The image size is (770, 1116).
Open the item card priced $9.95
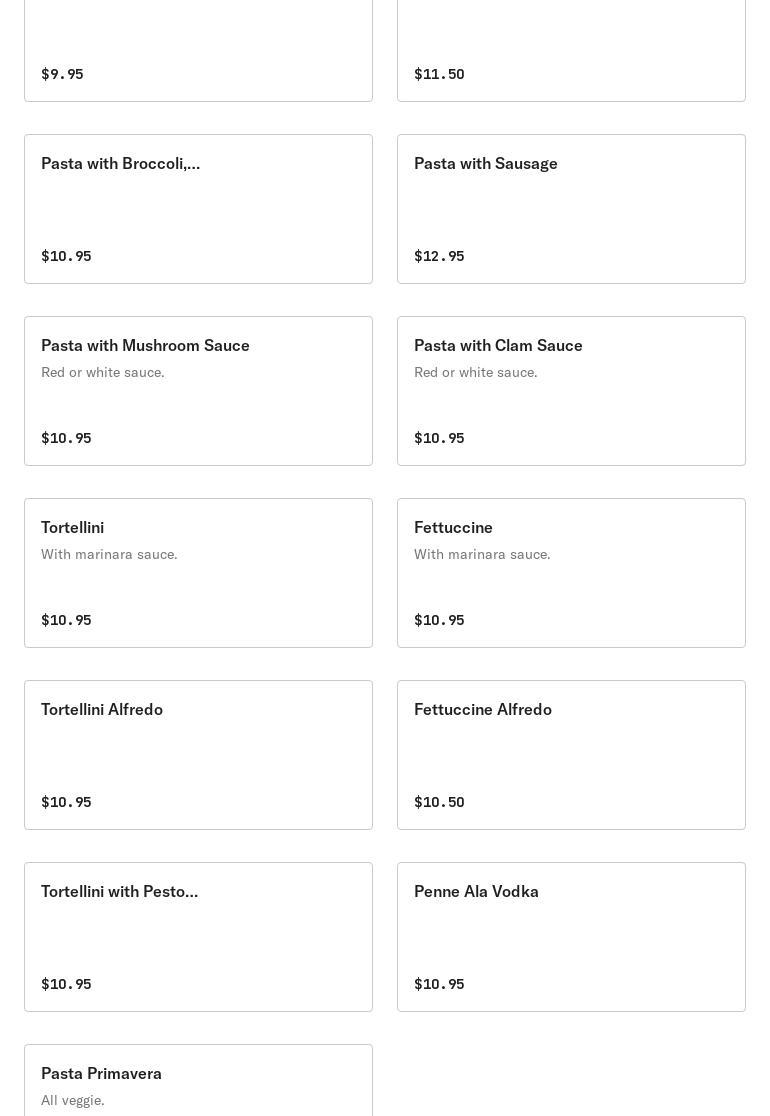[x=198, y=50]
